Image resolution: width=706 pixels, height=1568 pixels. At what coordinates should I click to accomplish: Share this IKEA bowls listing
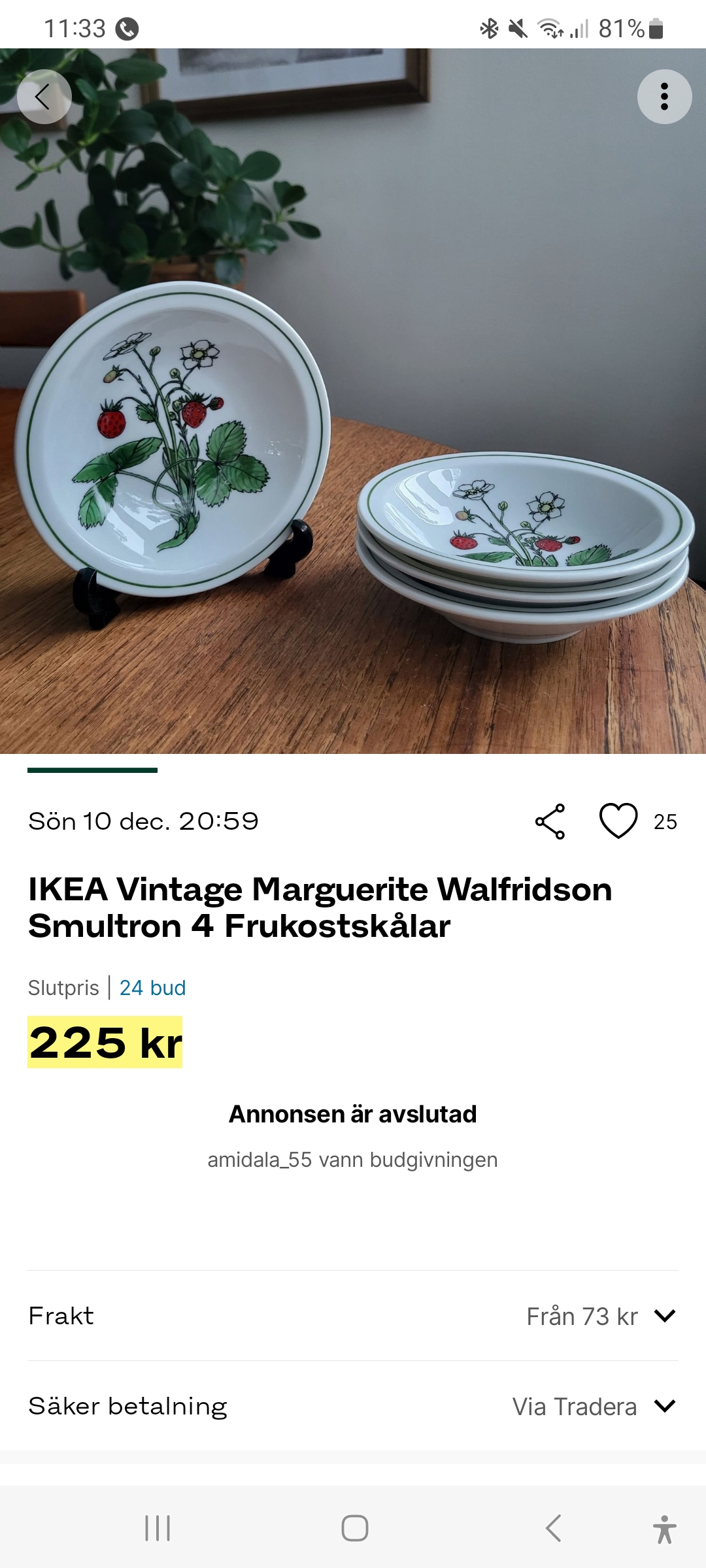pyautogui.click(x=550, y=821)
